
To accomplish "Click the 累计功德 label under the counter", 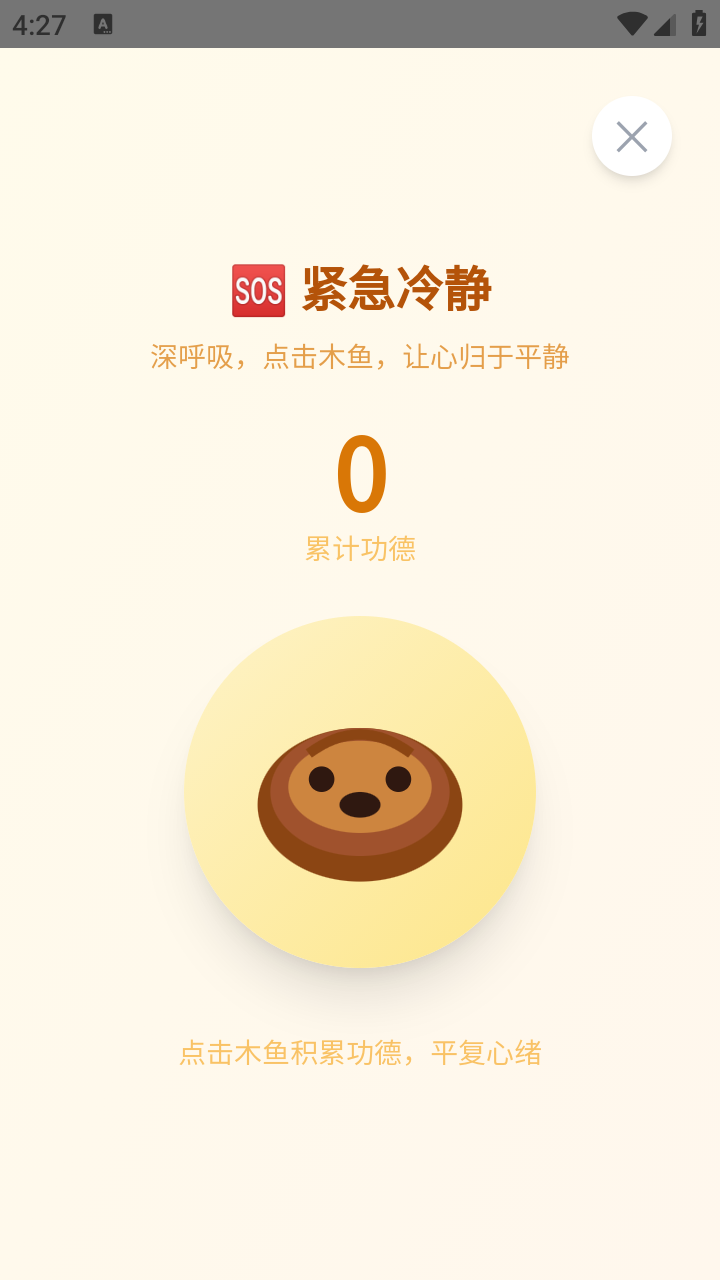I will point(362,548).
